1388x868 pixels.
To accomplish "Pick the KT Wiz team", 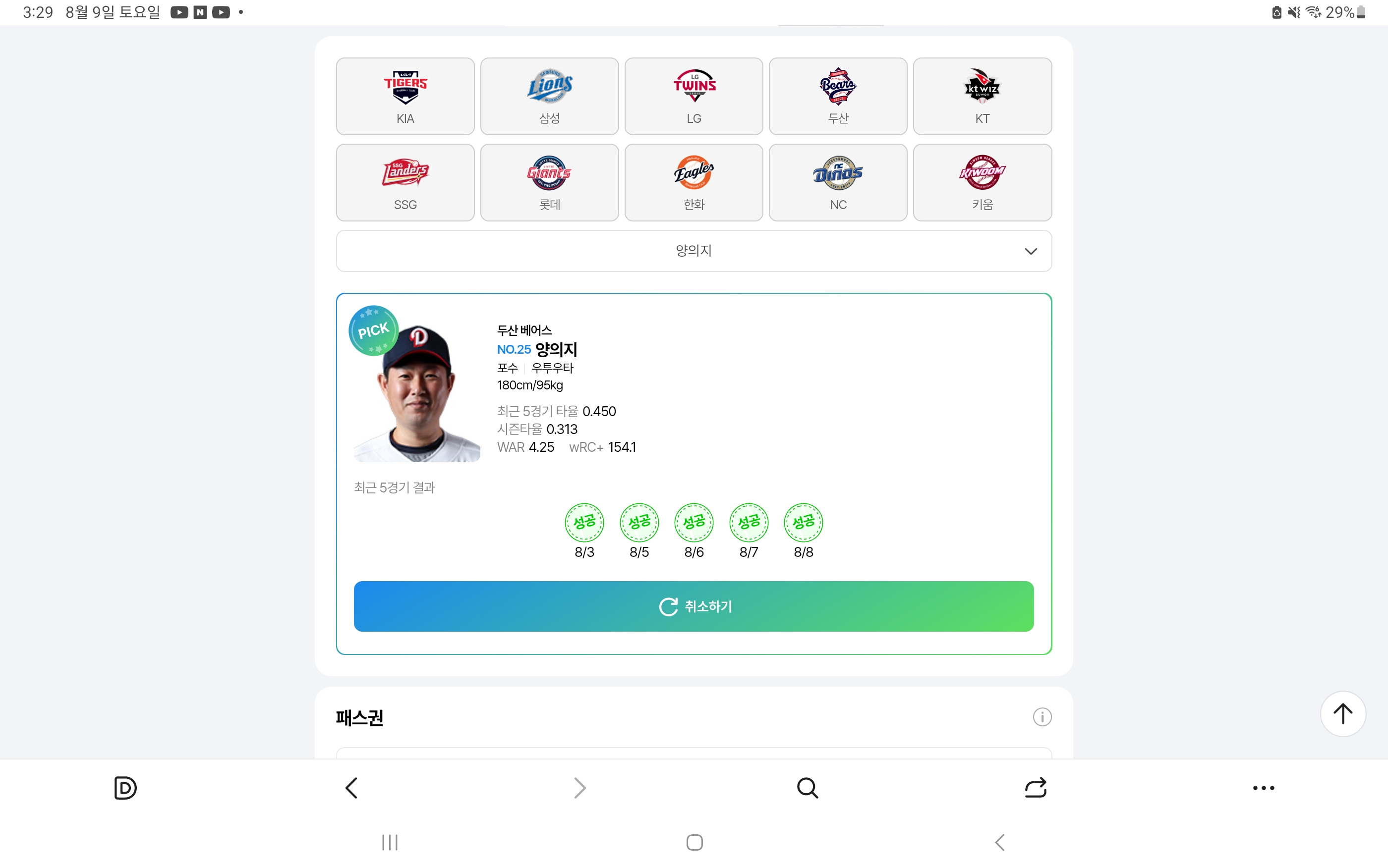I will [x=982, y=96].
